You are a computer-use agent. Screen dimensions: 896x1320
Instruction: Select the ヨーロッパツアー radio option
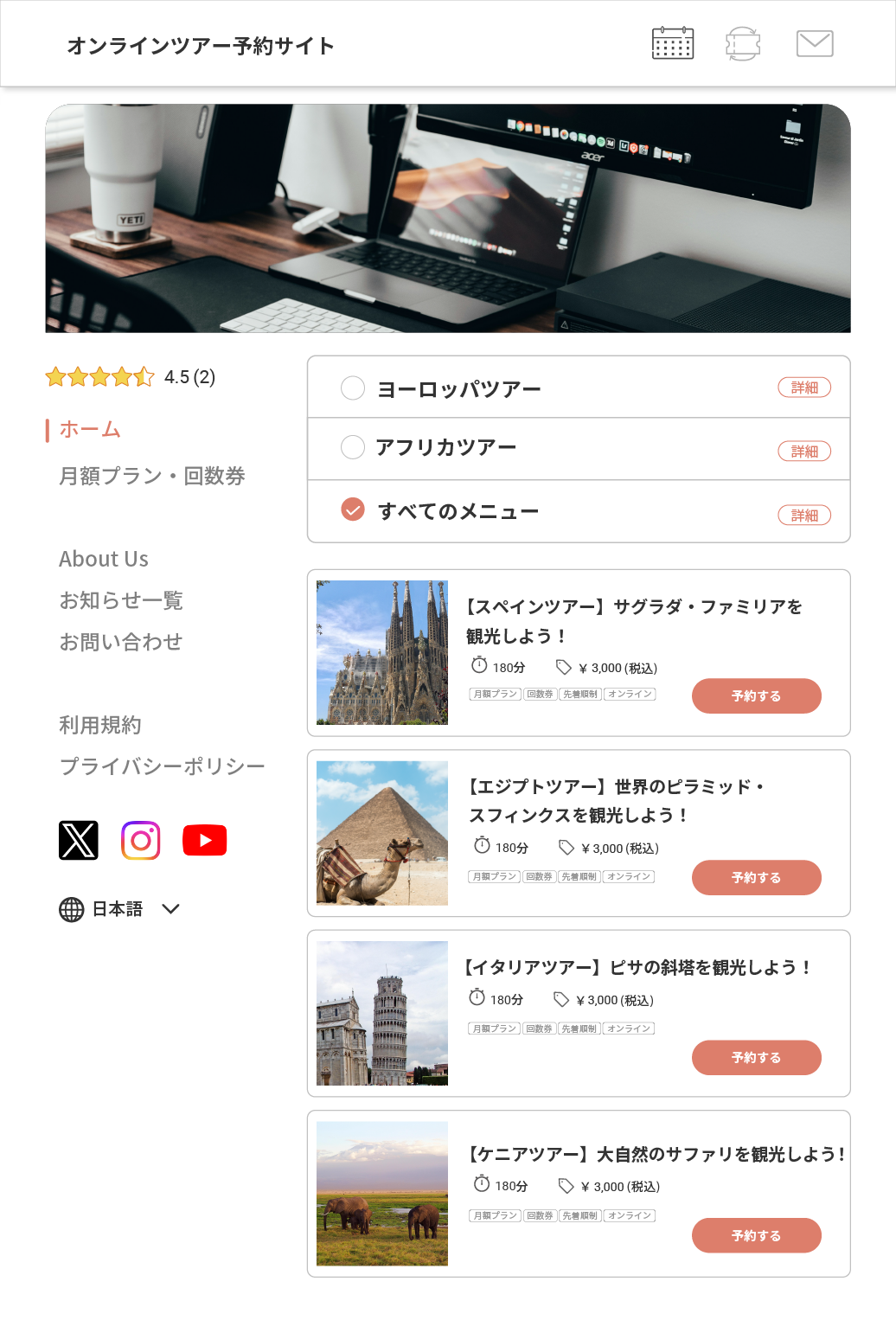(353, 388)
